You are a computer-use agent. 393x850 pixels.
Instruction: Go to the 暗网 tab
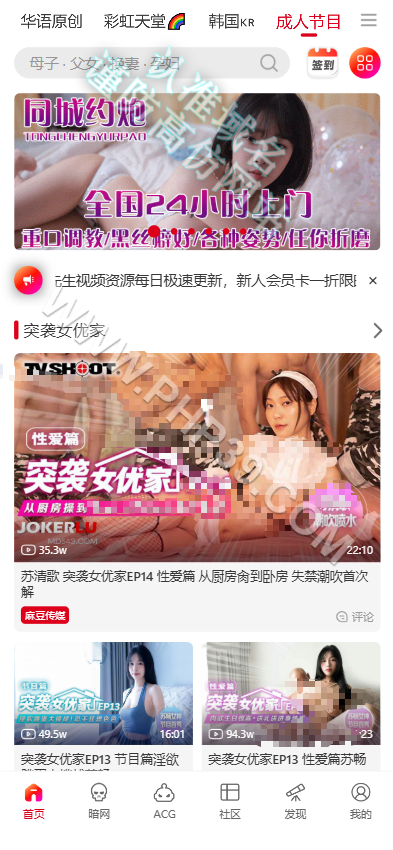pyautogui.click(x=99, y=801)
